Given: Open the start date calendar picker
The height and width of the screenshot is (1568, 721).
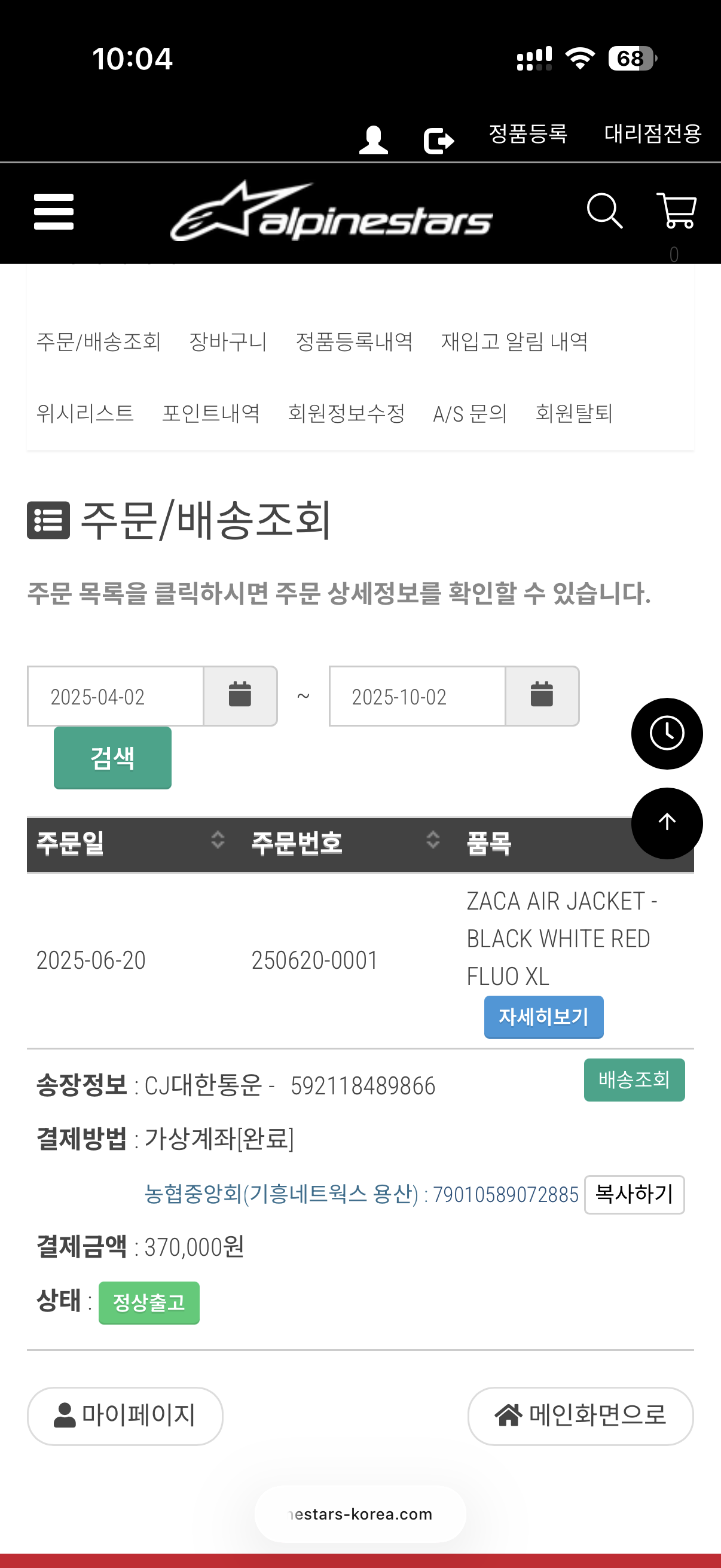Looking at the screenshot, I should 240,695.
